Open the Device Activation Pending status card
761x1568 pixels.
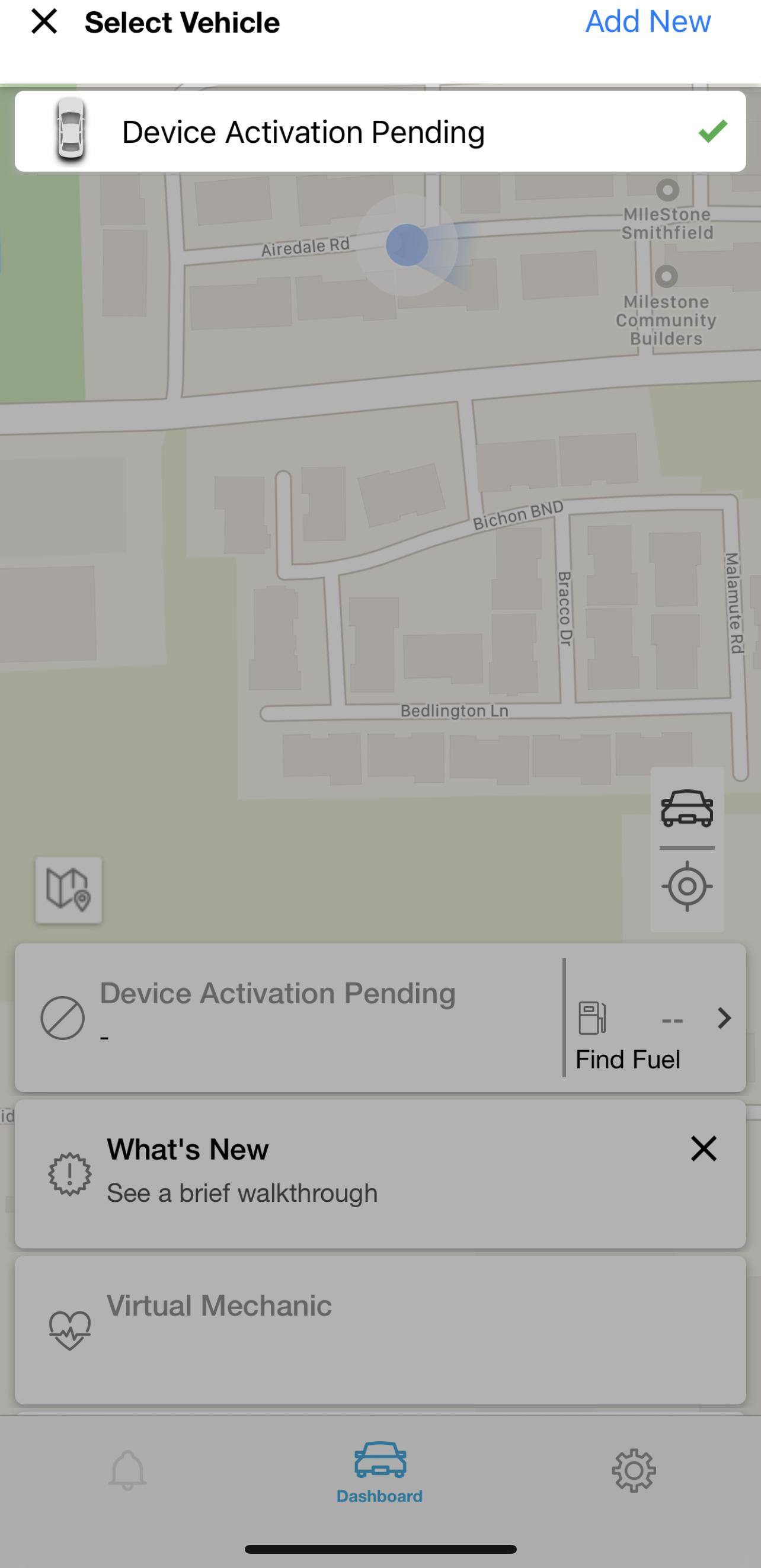click(286, 1017)
